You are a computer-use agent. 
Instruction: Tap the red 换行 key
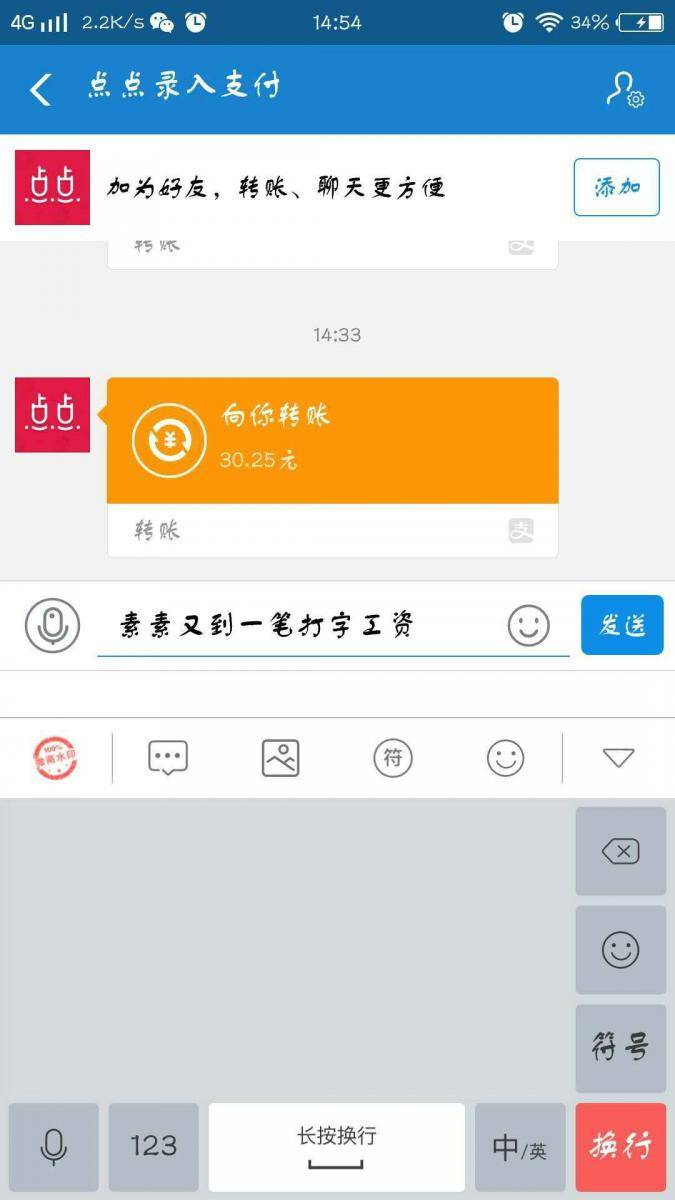tap(620, 1146)
